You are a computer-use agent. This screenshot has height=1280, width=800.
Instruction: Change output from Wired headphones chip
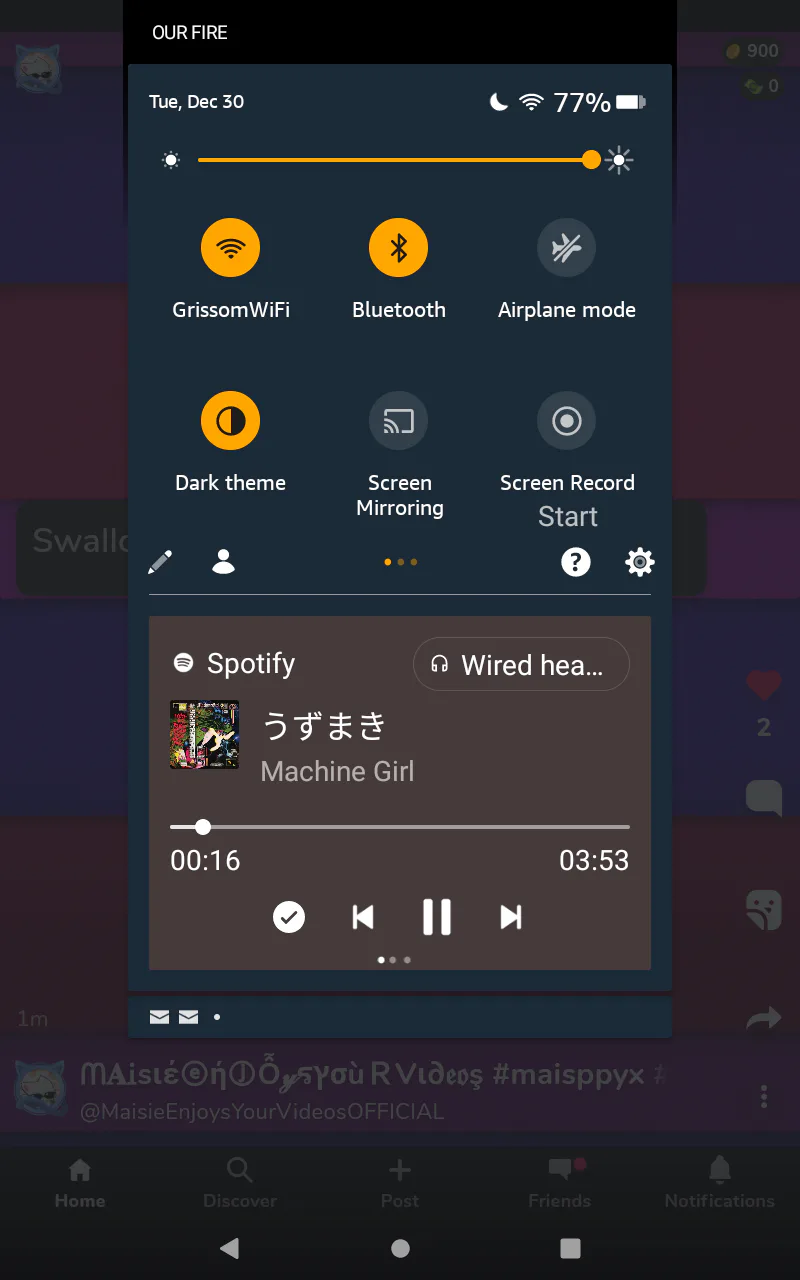(x=520, y=664)
